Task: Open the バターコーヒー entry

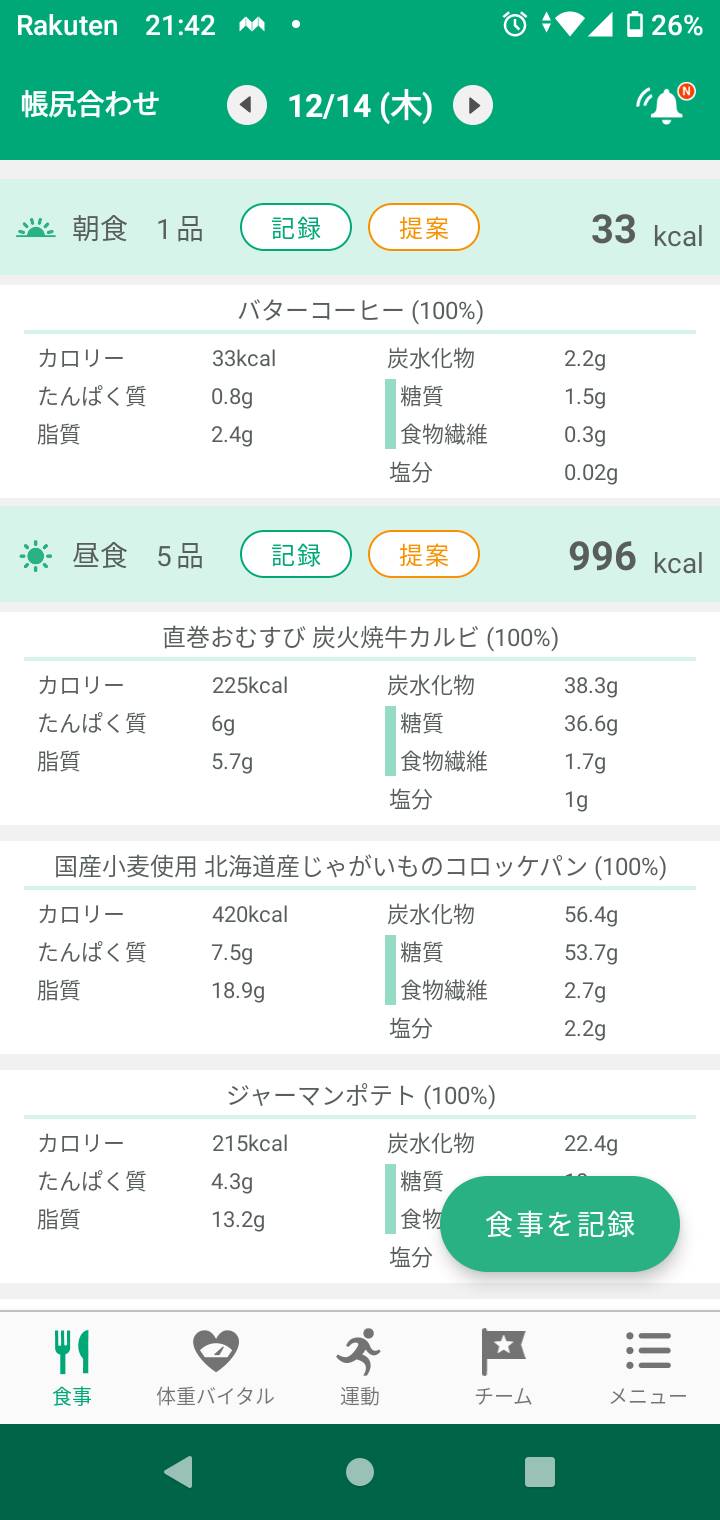Action: (x=360, y=391)
